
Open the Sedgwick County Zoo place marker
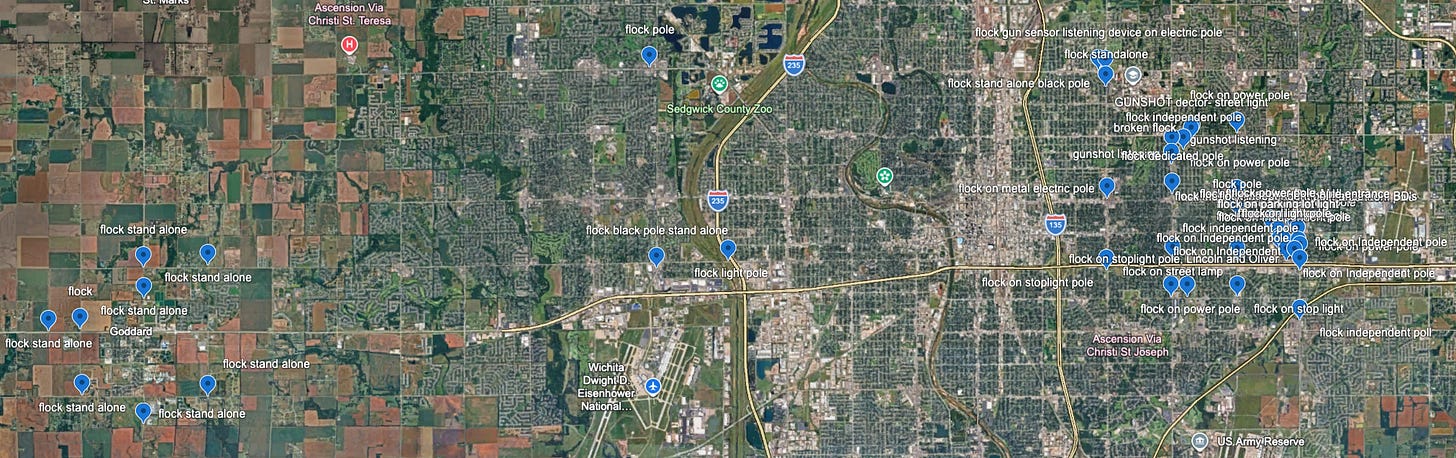[718, 84]
